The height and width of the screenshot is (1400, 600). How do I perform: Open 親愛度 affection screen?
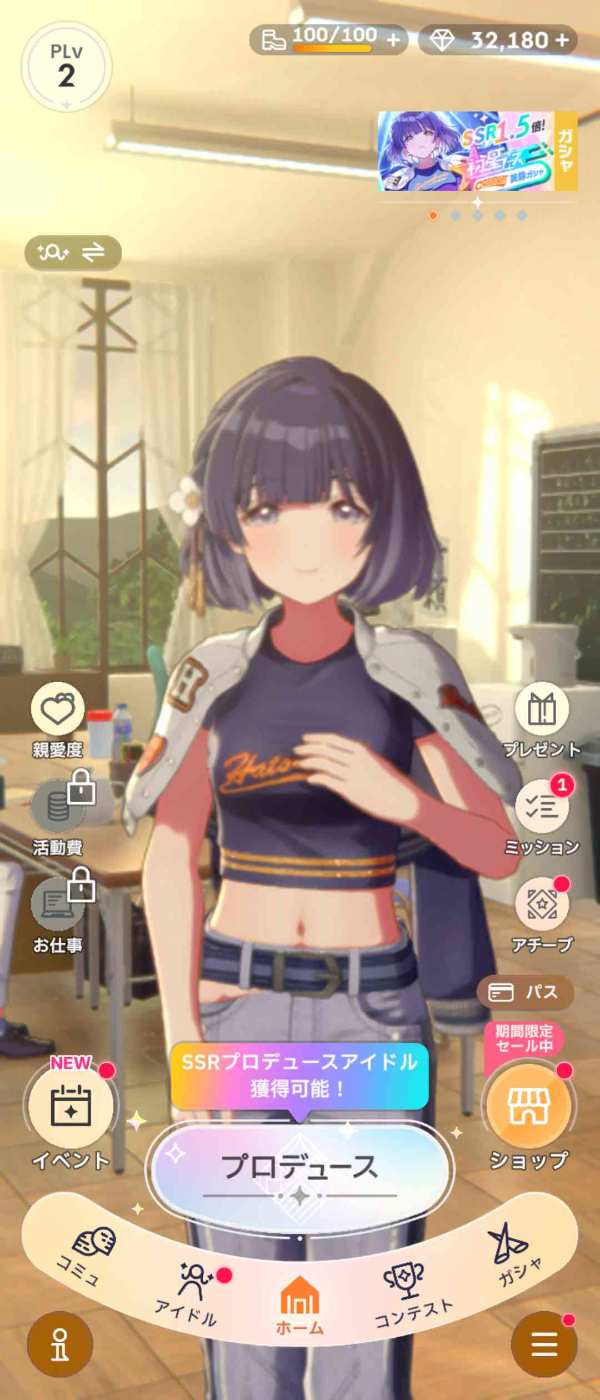pos(58,719)
